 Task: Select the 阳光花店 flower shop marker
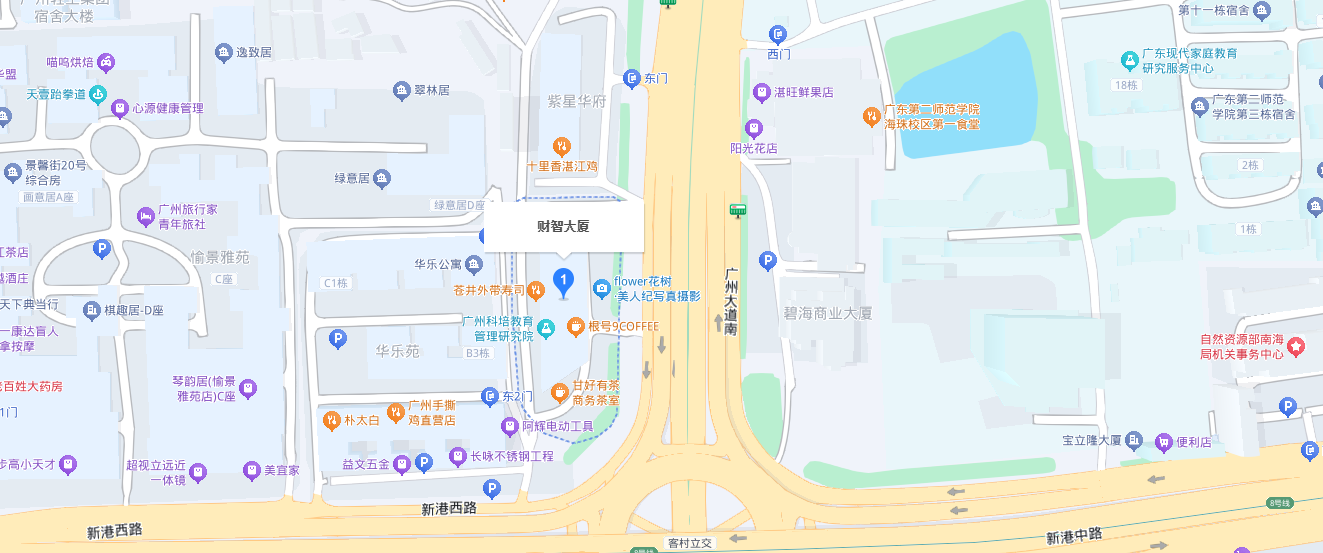tap(754, 129)
